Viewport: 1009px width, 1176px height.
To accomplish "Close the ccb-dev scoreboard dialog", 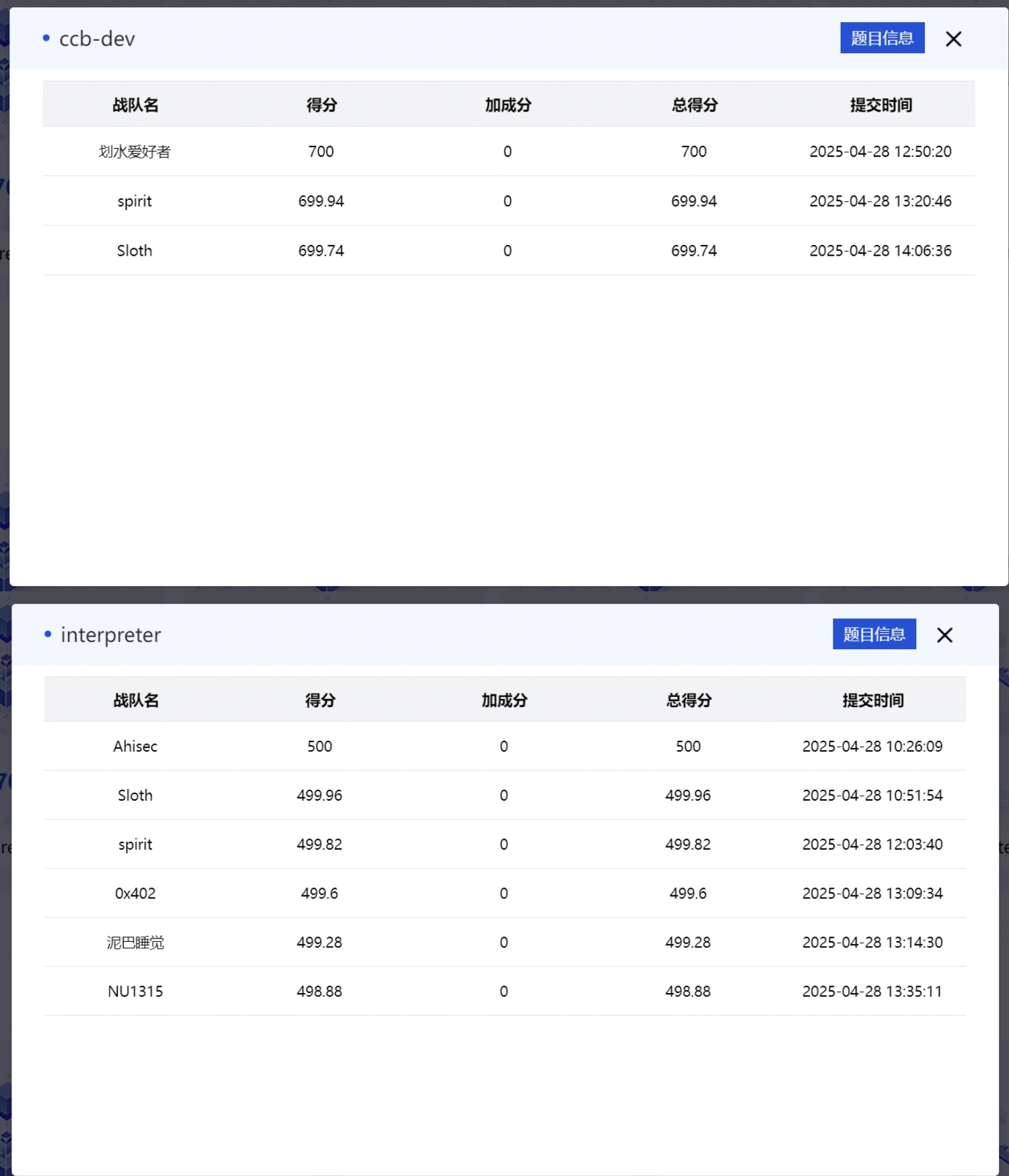I will pos(952,39).
